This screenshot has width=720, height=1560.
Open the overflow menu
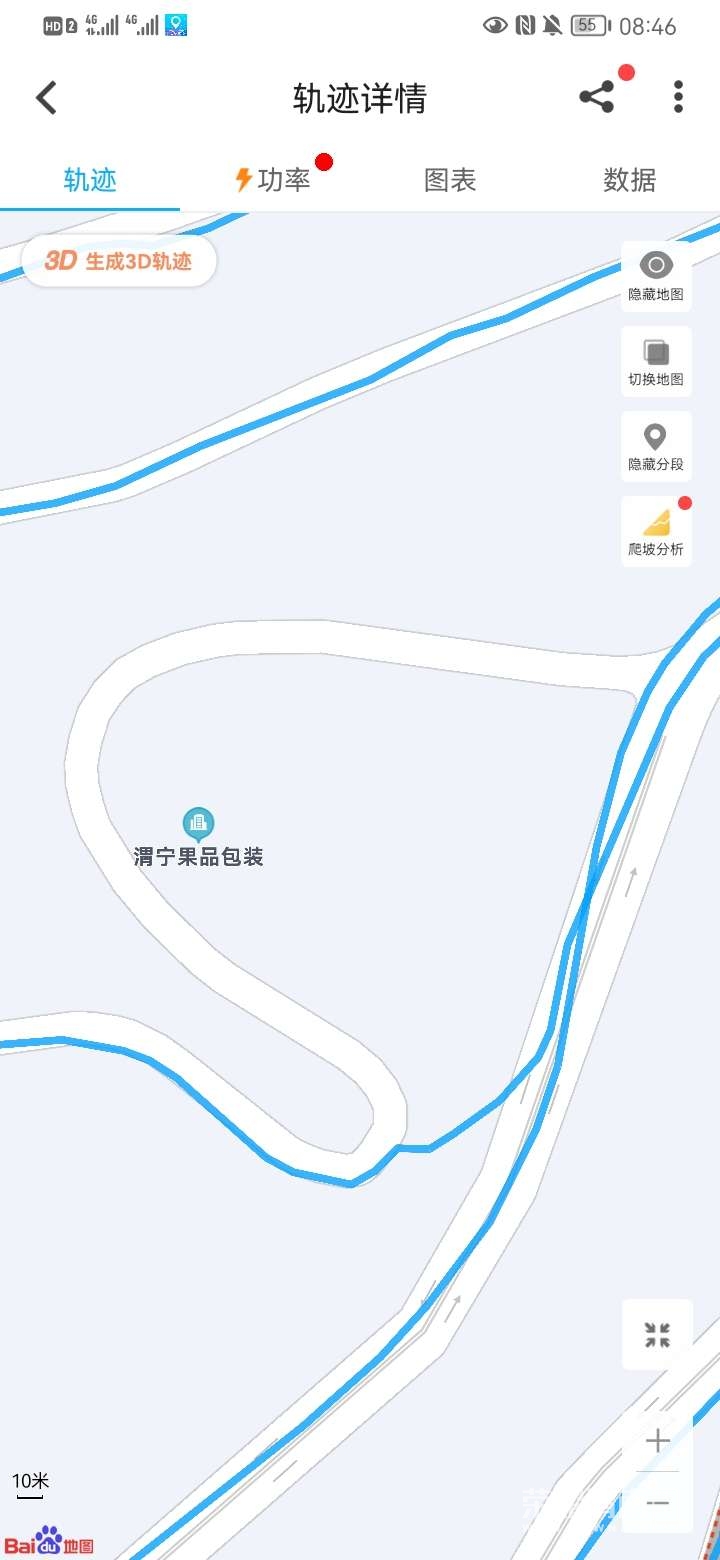(678, 97)
